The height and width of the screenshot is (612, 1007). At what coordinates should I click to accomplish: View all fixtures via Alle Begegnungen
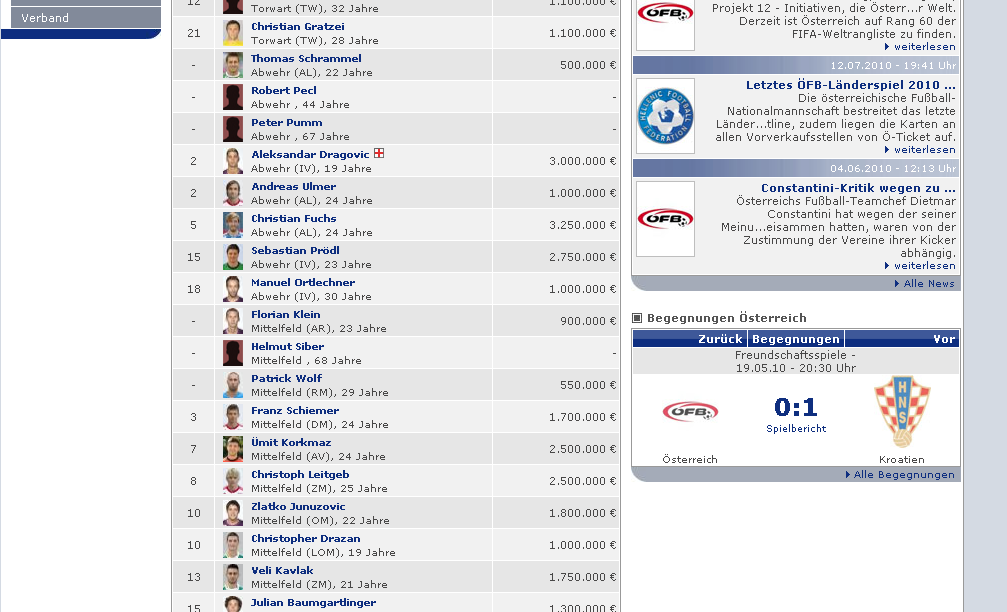904,475
